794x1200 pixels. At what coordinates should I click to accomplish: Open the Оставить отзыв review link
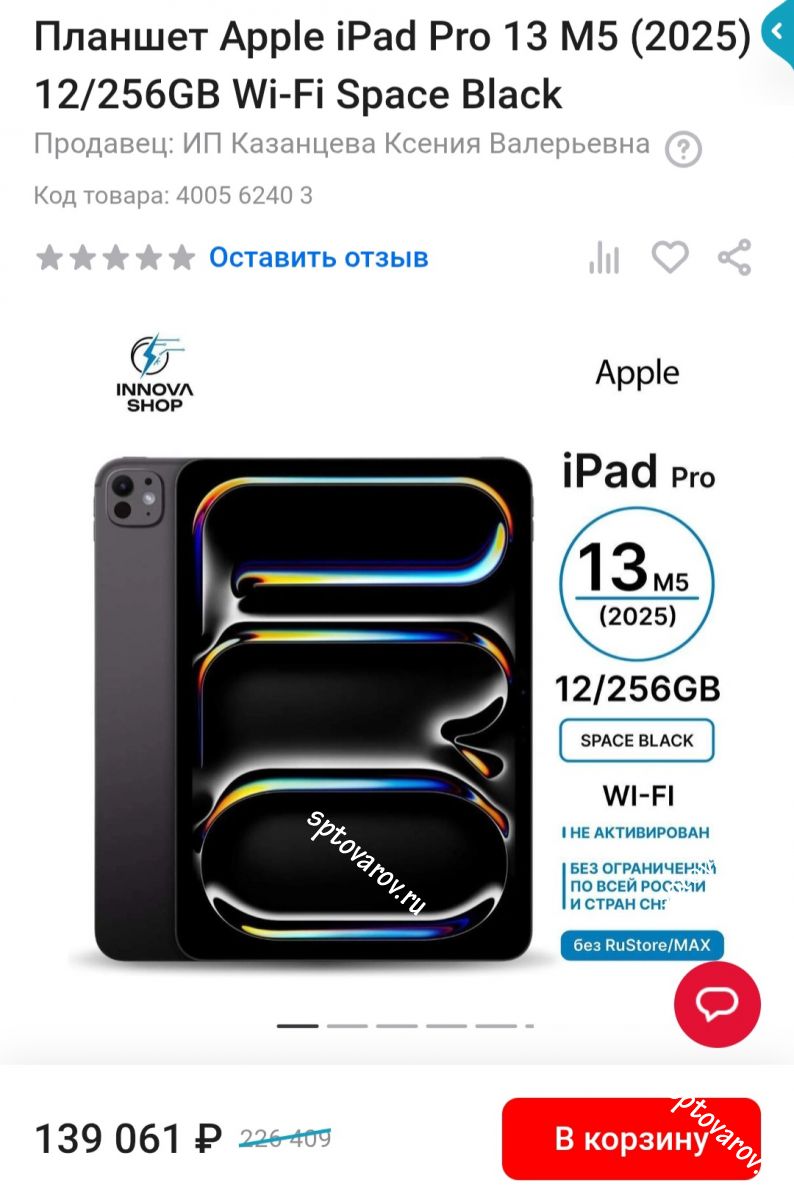point(318,257)
